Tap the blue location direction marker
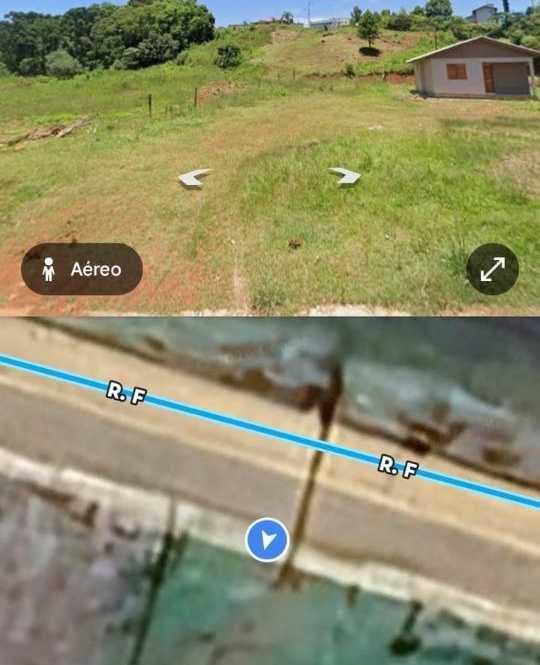The height and width of the screenshot is (665, 540). 267,540
